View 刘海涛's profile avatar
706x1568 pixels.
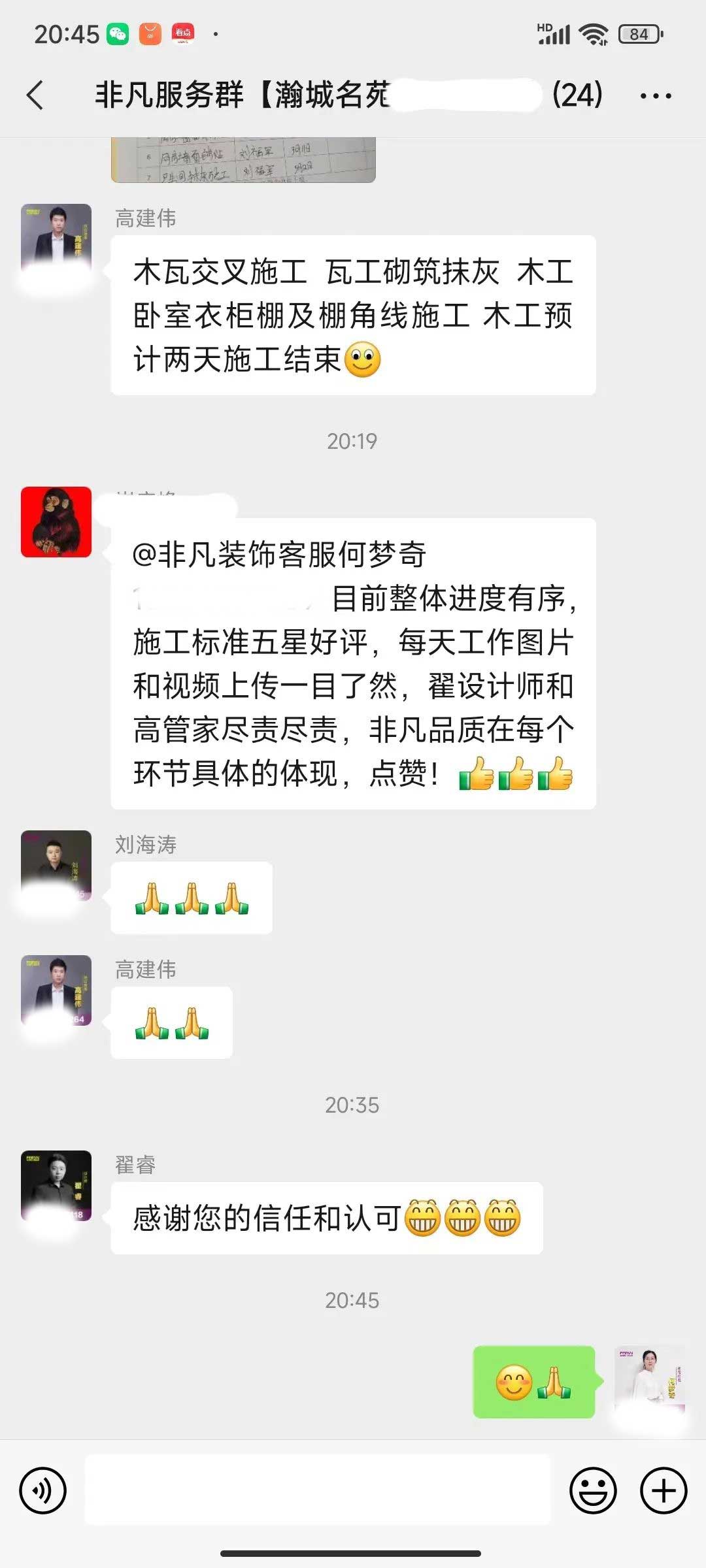(56, 865)
